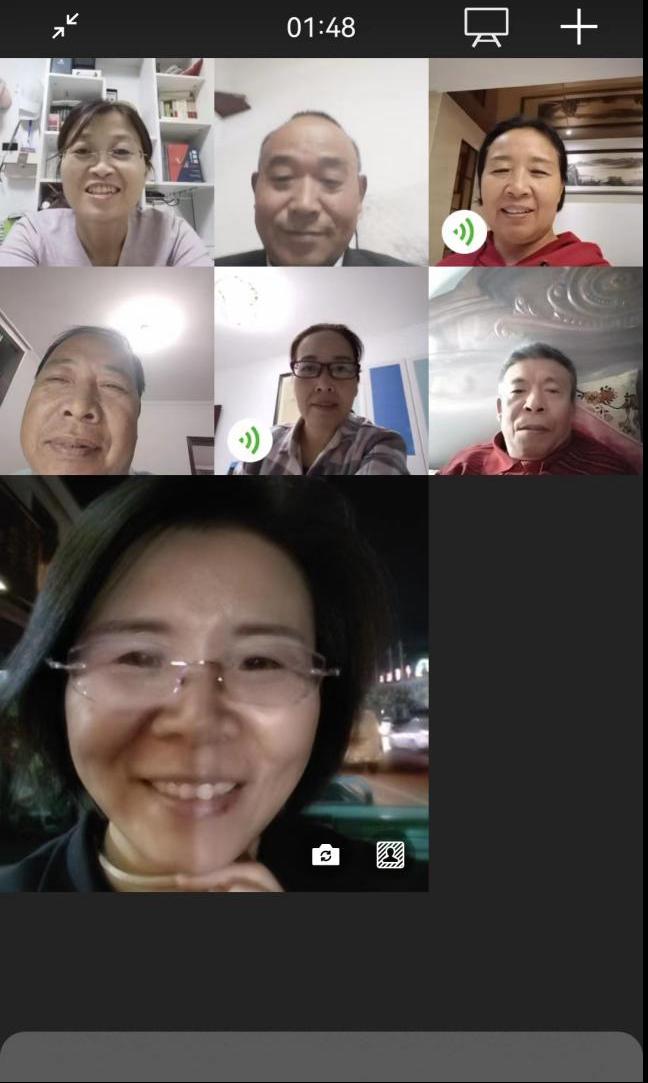Enlarge the man under the ceiling light

click(106, 371)
